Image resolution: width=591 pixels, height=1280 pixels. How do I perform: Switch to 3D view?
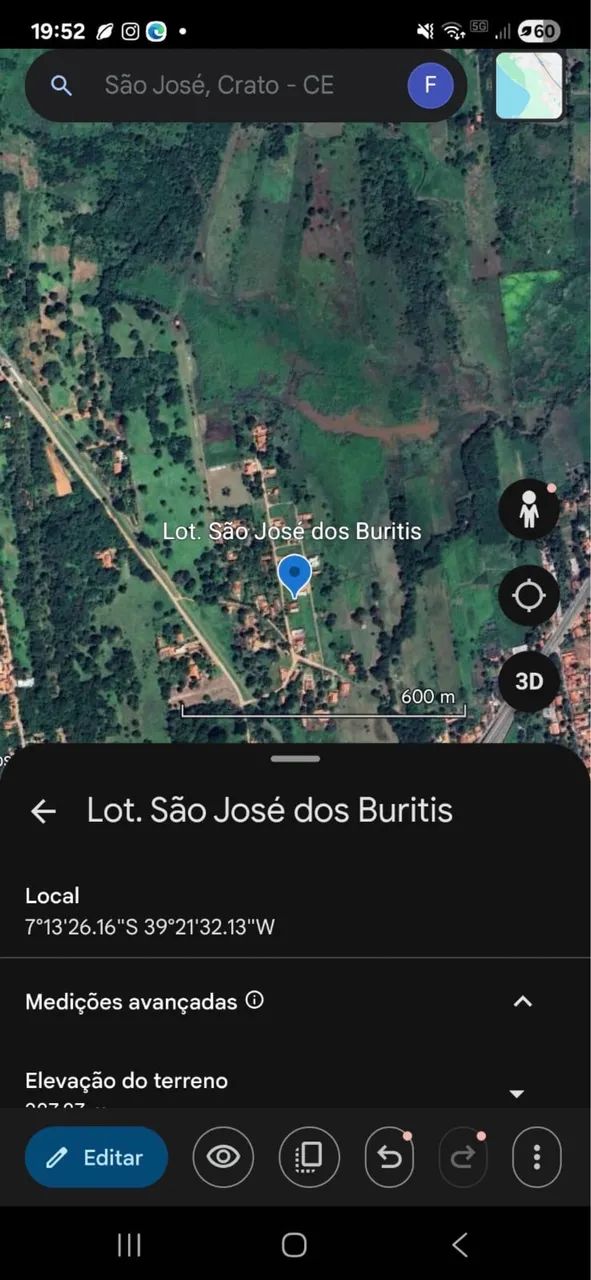[529, 681]
